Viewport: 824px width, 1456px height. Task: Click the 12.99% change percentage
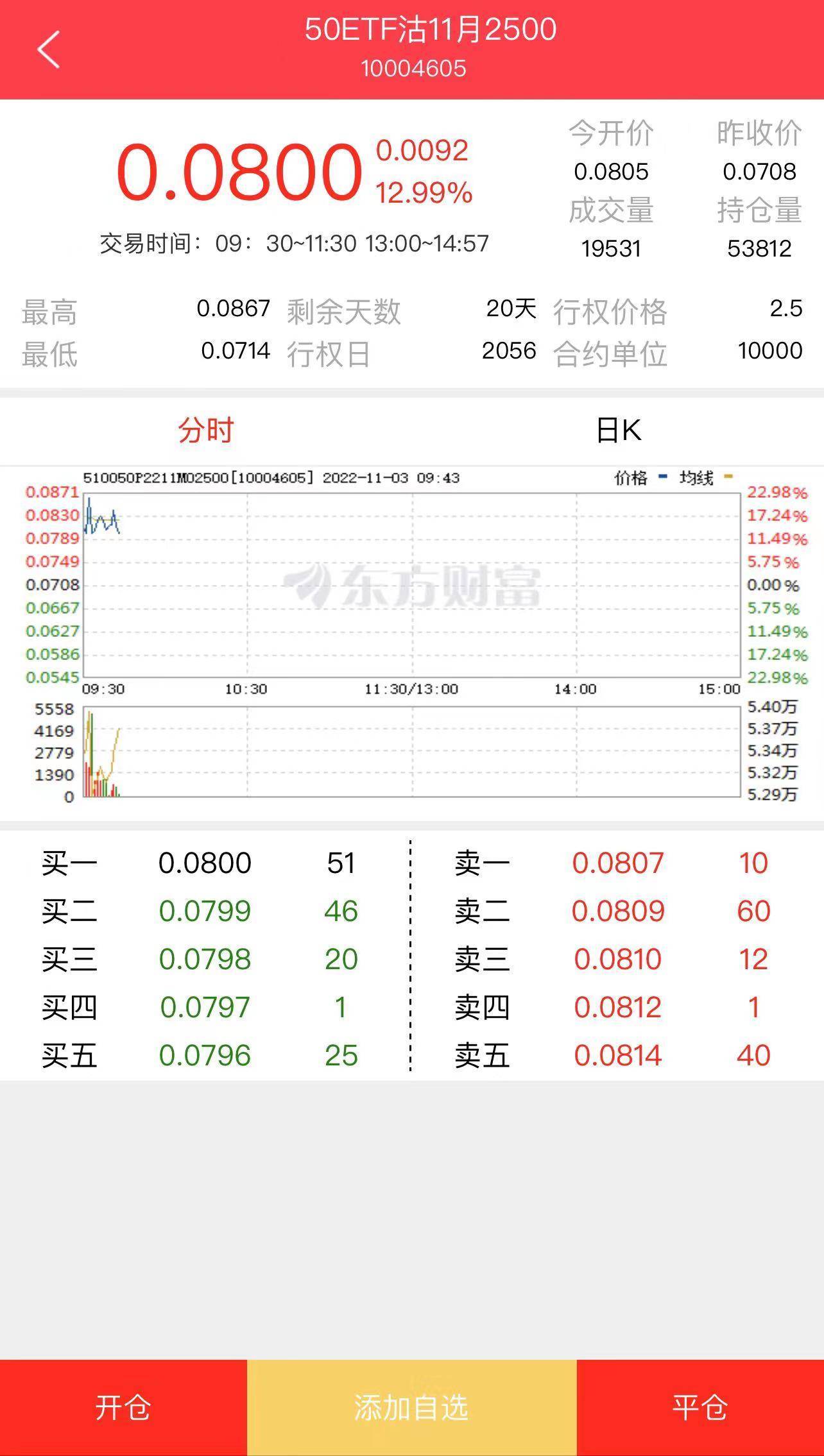tap(424, 192)
